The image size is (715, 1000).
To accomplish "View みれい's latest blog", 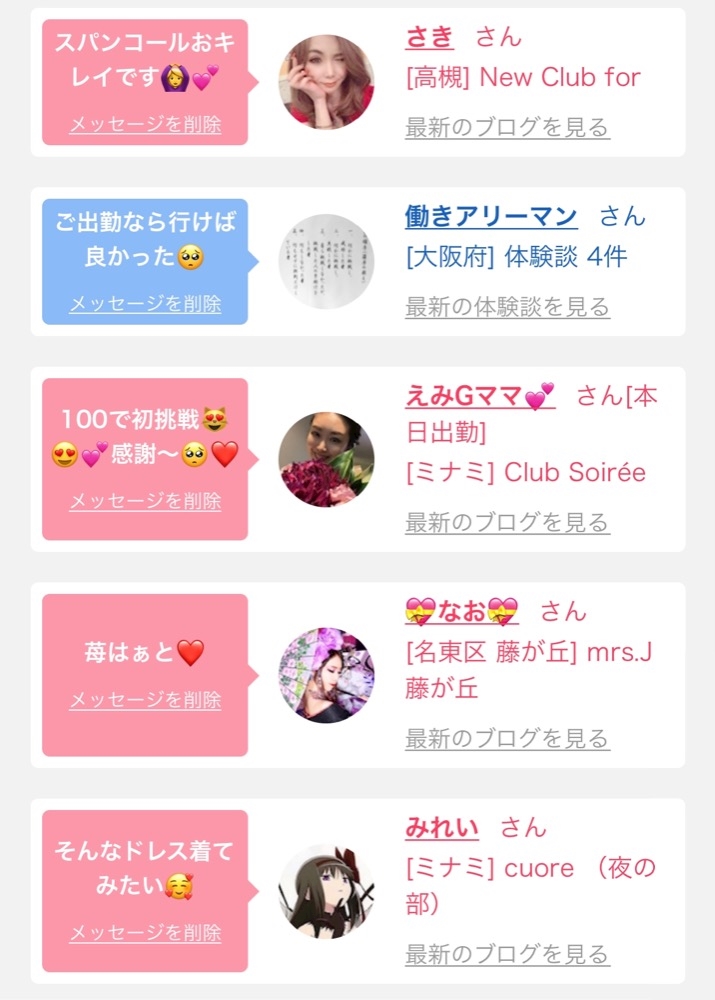I will (507, 955).
